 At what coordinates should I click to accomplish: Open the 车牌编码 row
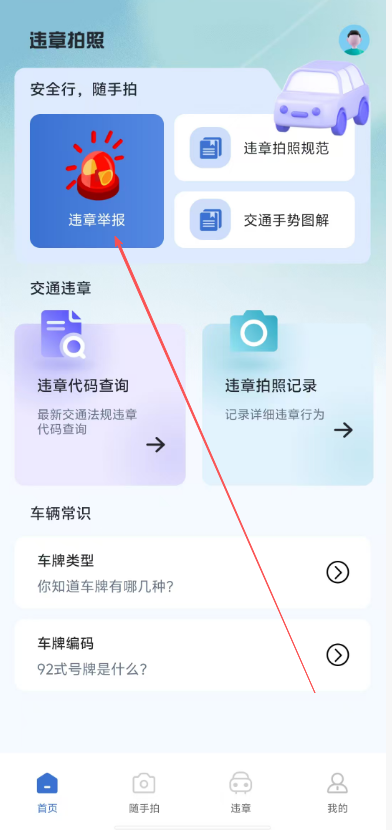point(192,655)
